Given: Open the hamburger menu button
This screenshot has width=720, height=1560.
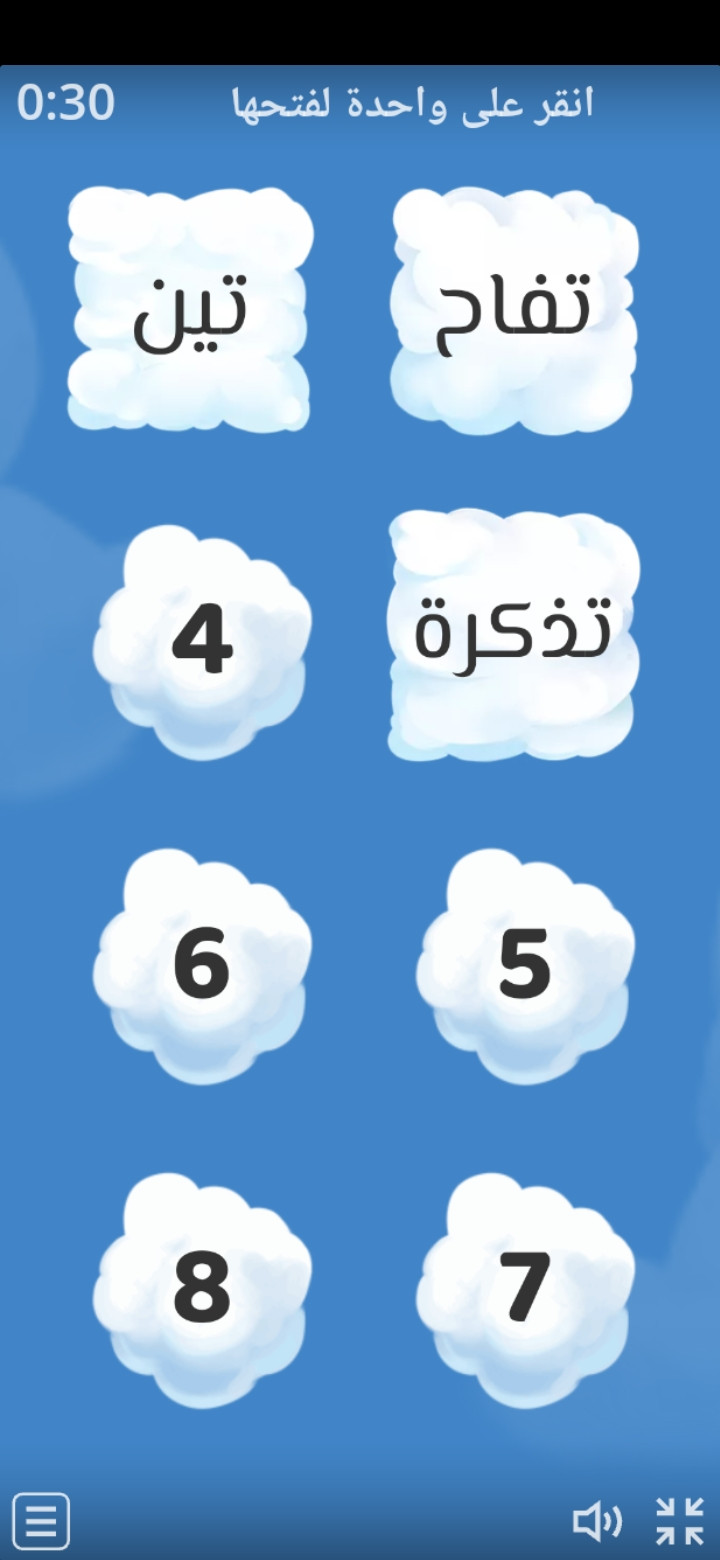Looking at the screenshot, I should click(41, 1522).
